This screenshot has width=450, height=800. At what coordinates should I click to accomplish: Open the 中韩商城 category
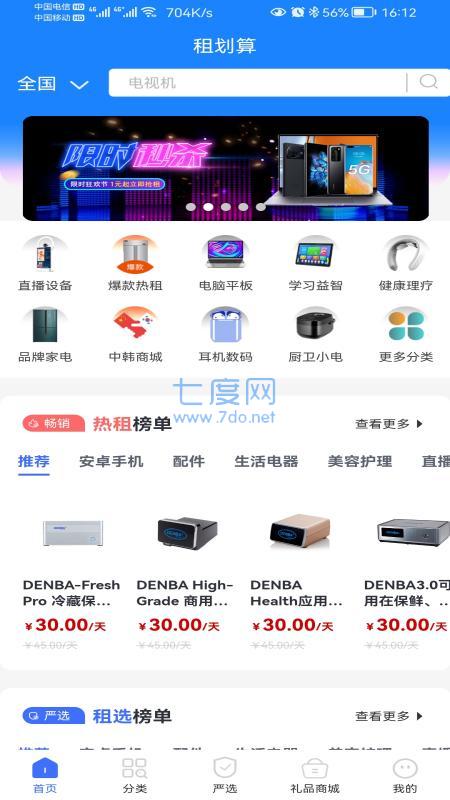(x=135, y=335)
